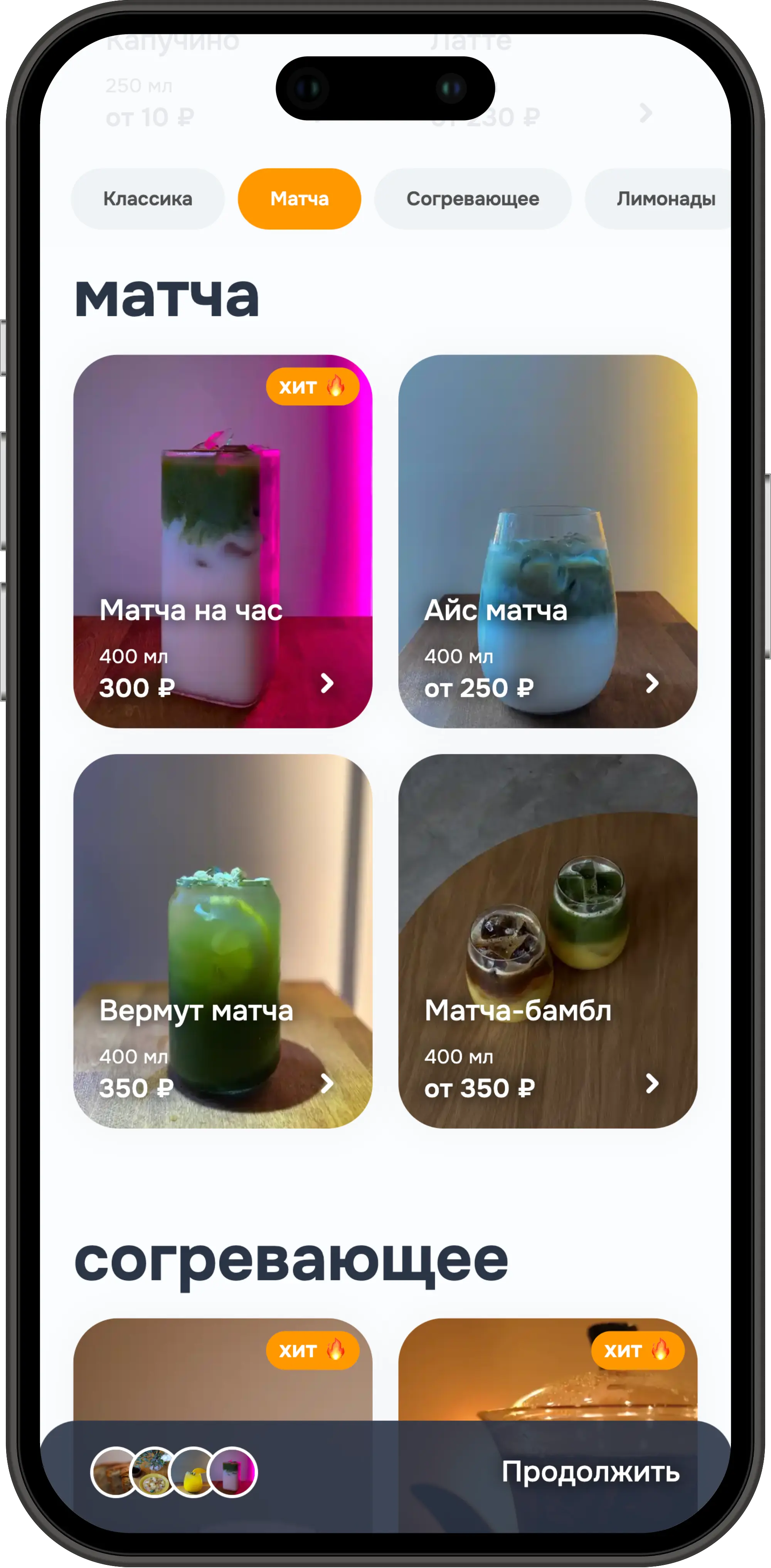This screenshot has width=771, height=1568.
Task: Open the Матча-бамбл drink card
Action: tap(548, 941)
